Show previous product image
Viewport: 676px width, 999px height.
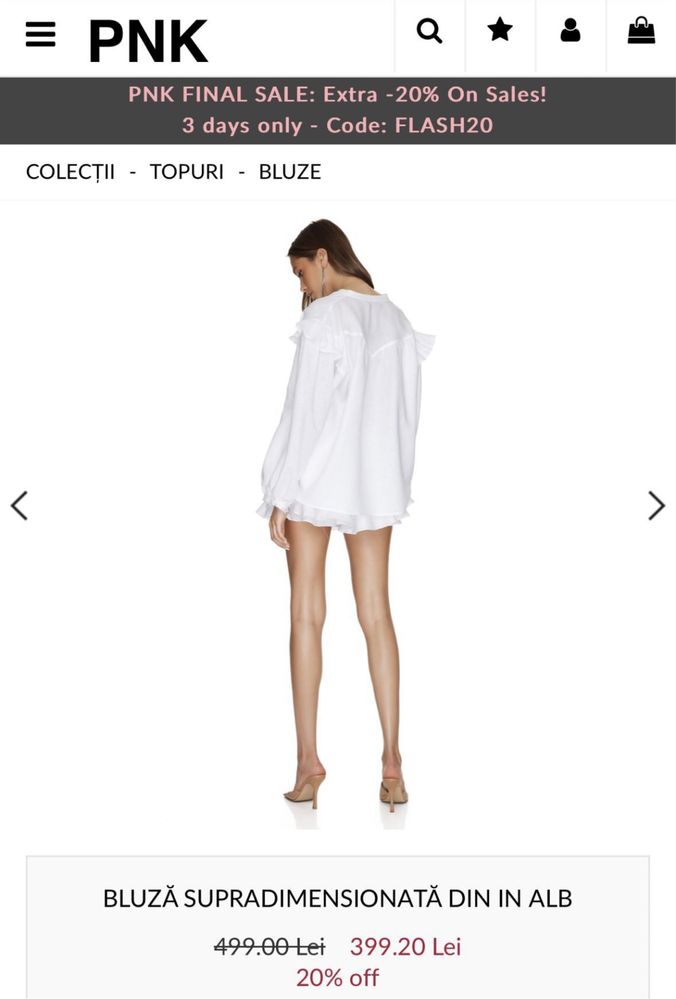pyautogui.click(x=19, y=505)
